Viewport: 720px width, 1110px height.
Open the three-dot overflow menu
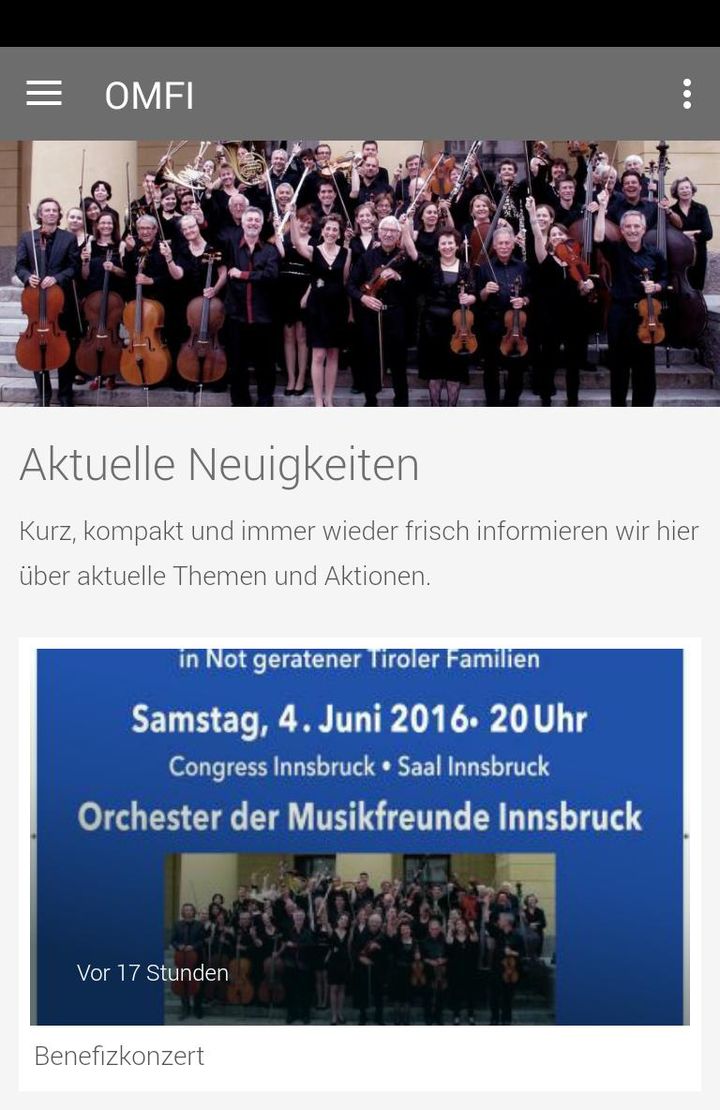pos(686,94)
